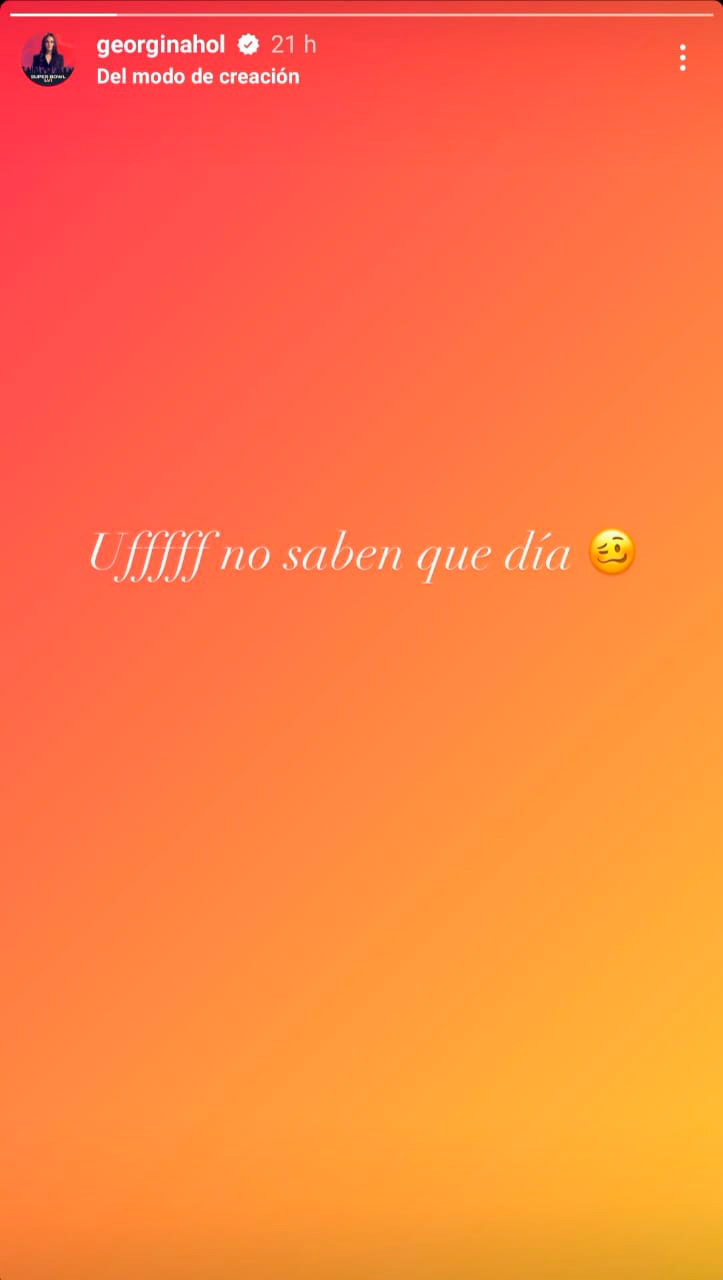
Task: Open georginahol's profile picture
Action: tap(47, 59)
